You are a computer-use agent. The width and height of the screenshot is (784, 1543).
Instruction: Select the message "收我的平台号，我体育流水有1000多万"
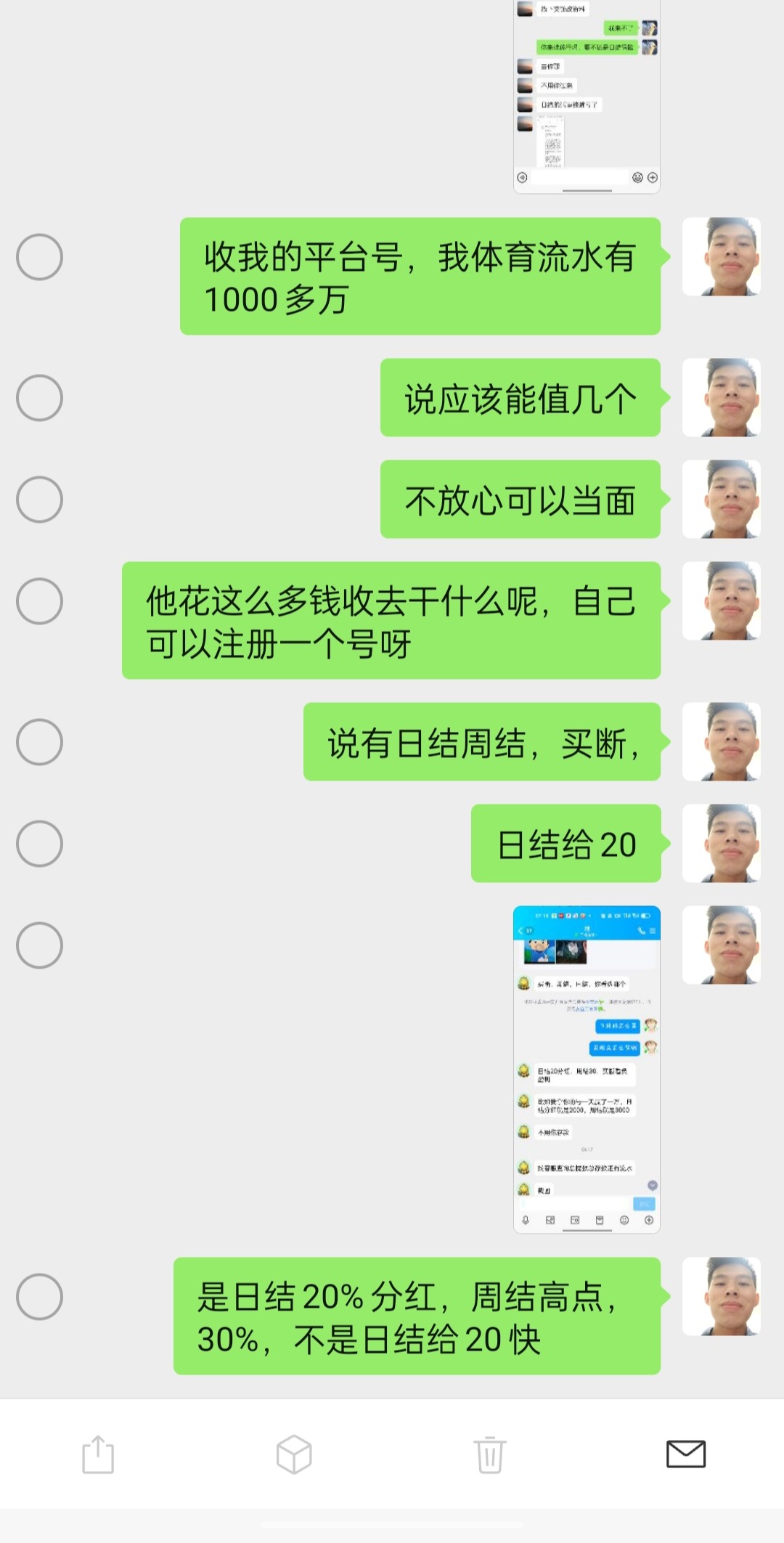pos(39,257)
